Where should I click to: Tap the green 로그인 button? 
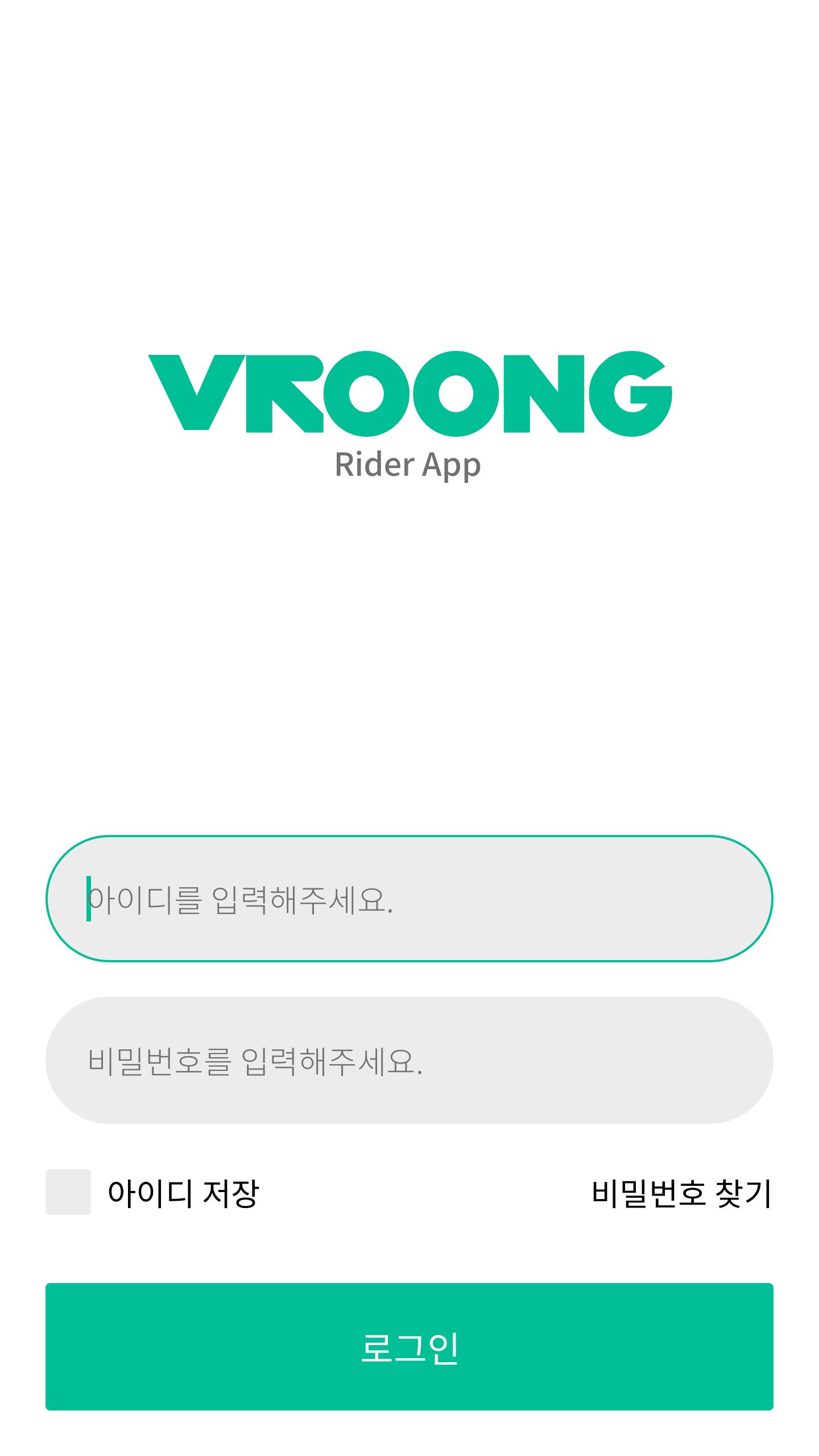point(409,1347)
